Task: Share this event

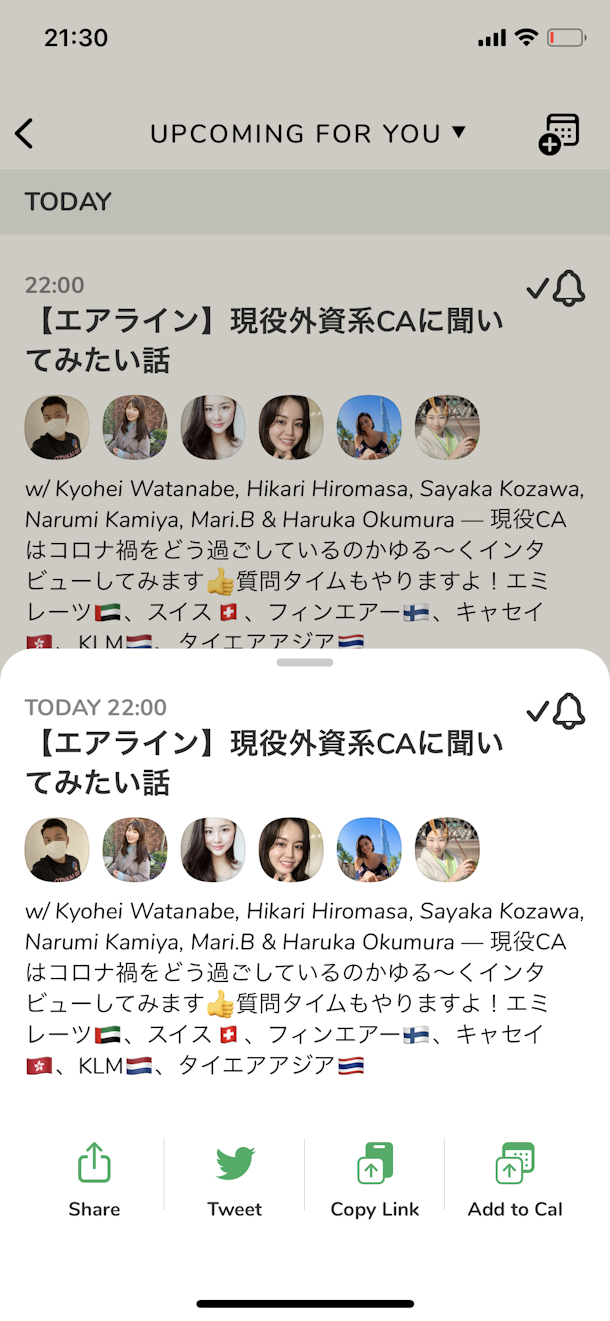Action: [x=94, y=1180]
